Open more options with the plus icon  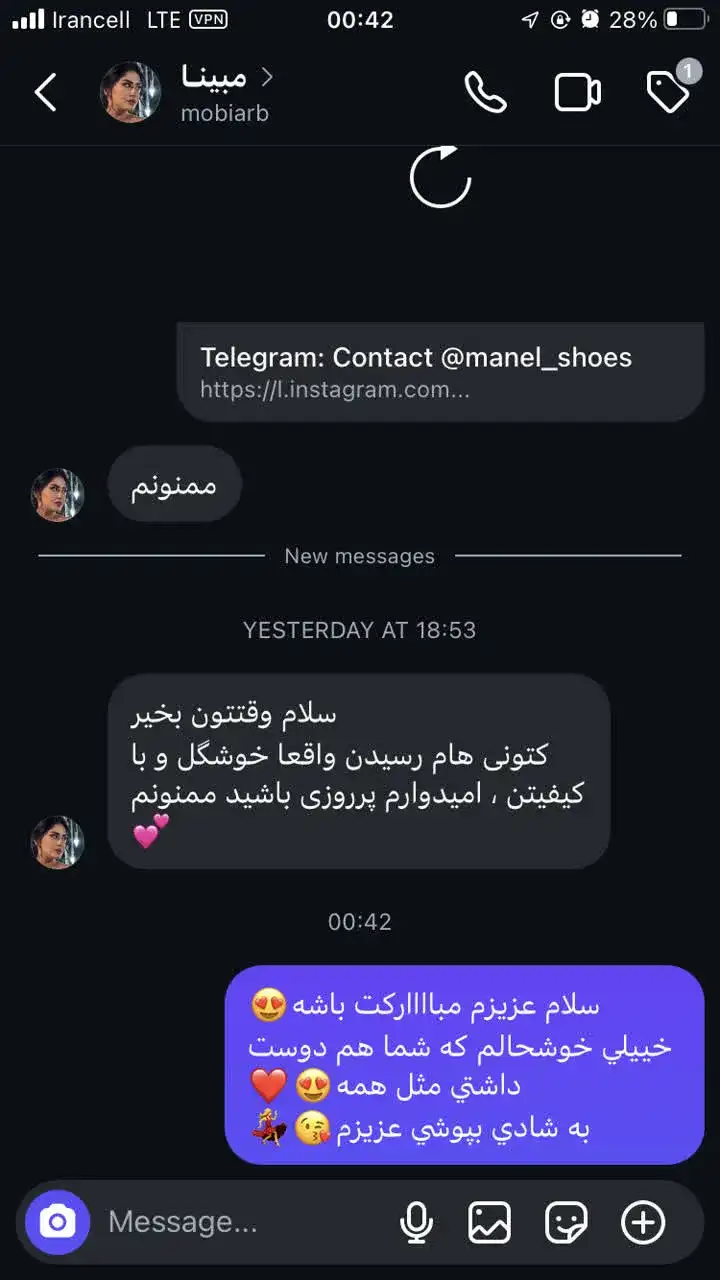(x=642, y=1221)
